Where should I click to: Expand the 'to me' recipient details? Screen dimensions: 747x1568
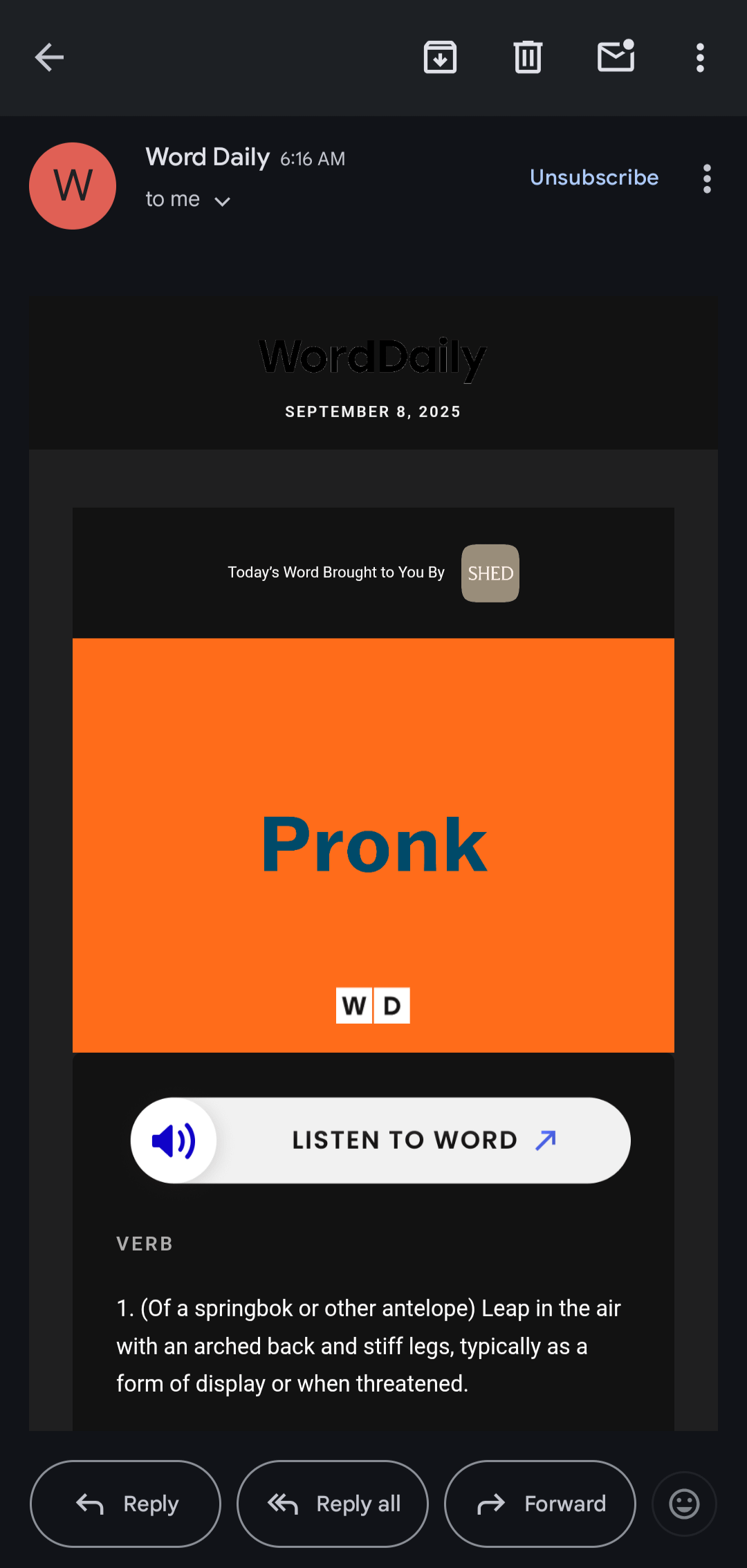pyautogui.click(x=222, y=201)
